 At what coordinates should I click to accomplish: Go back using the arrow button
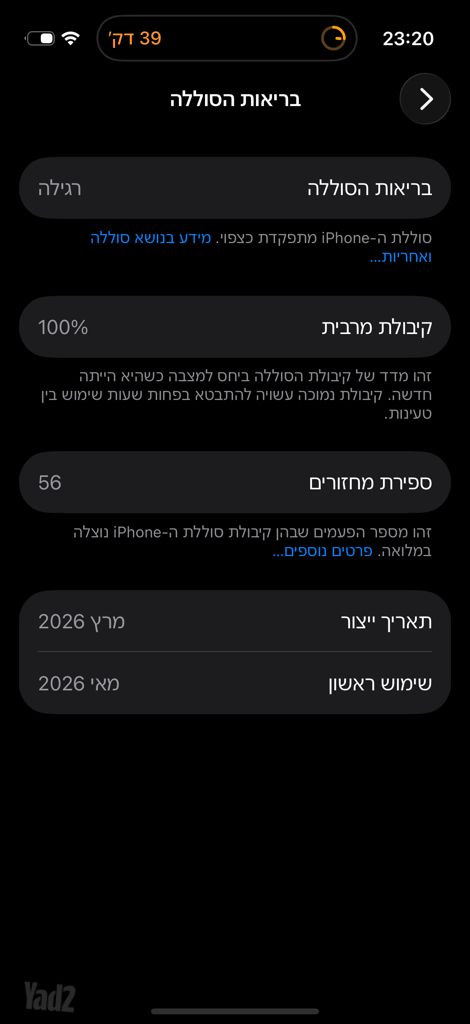pyautogui.click(x=425, y=99)
